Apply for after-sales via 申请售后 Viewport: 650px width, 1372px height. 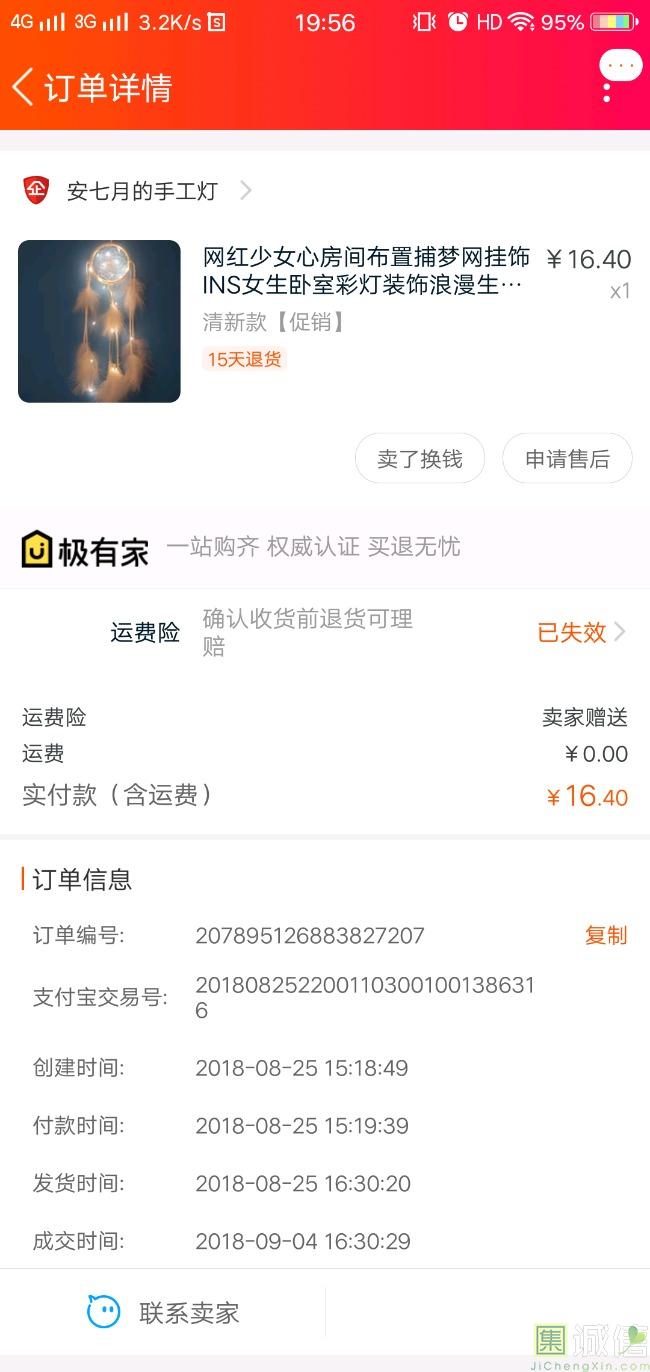click(x=567, y=459)
